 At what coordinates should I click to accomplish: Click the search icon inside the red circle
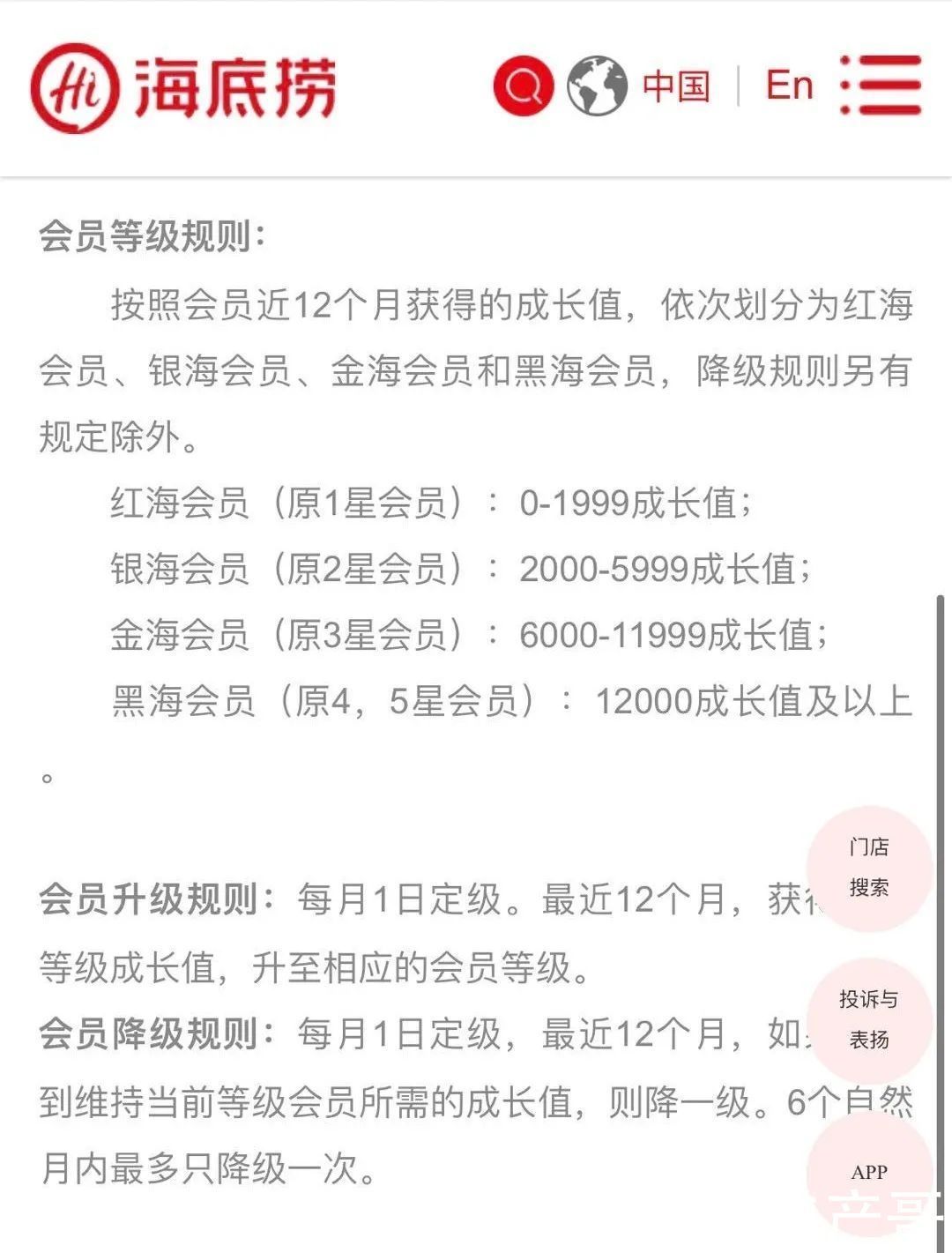[x=522, y=86]
